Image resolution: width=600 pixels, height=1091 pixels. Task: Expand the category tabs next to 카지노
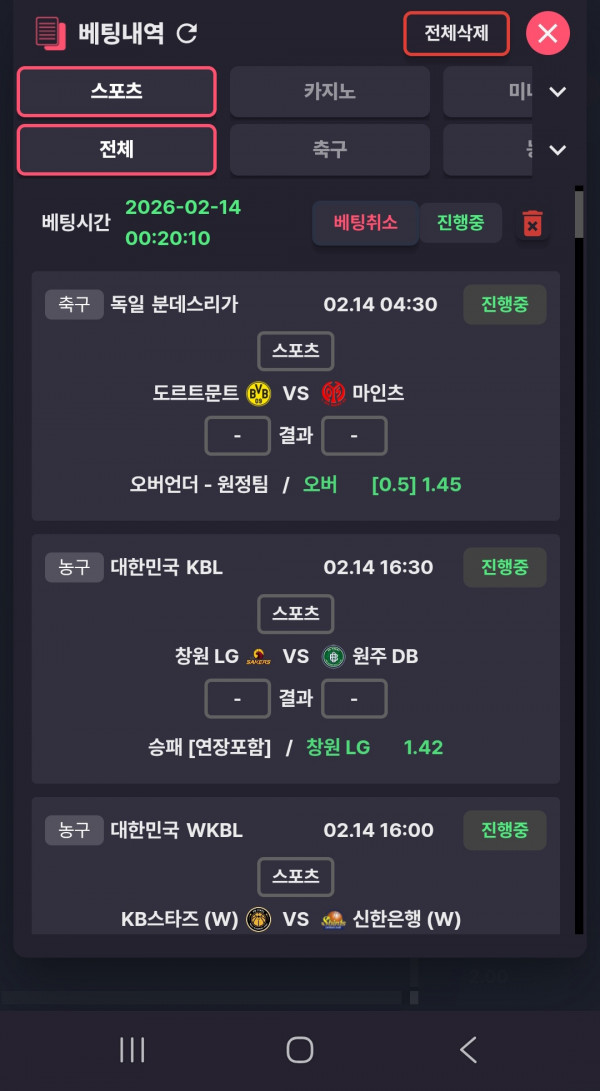click(558, 92)
